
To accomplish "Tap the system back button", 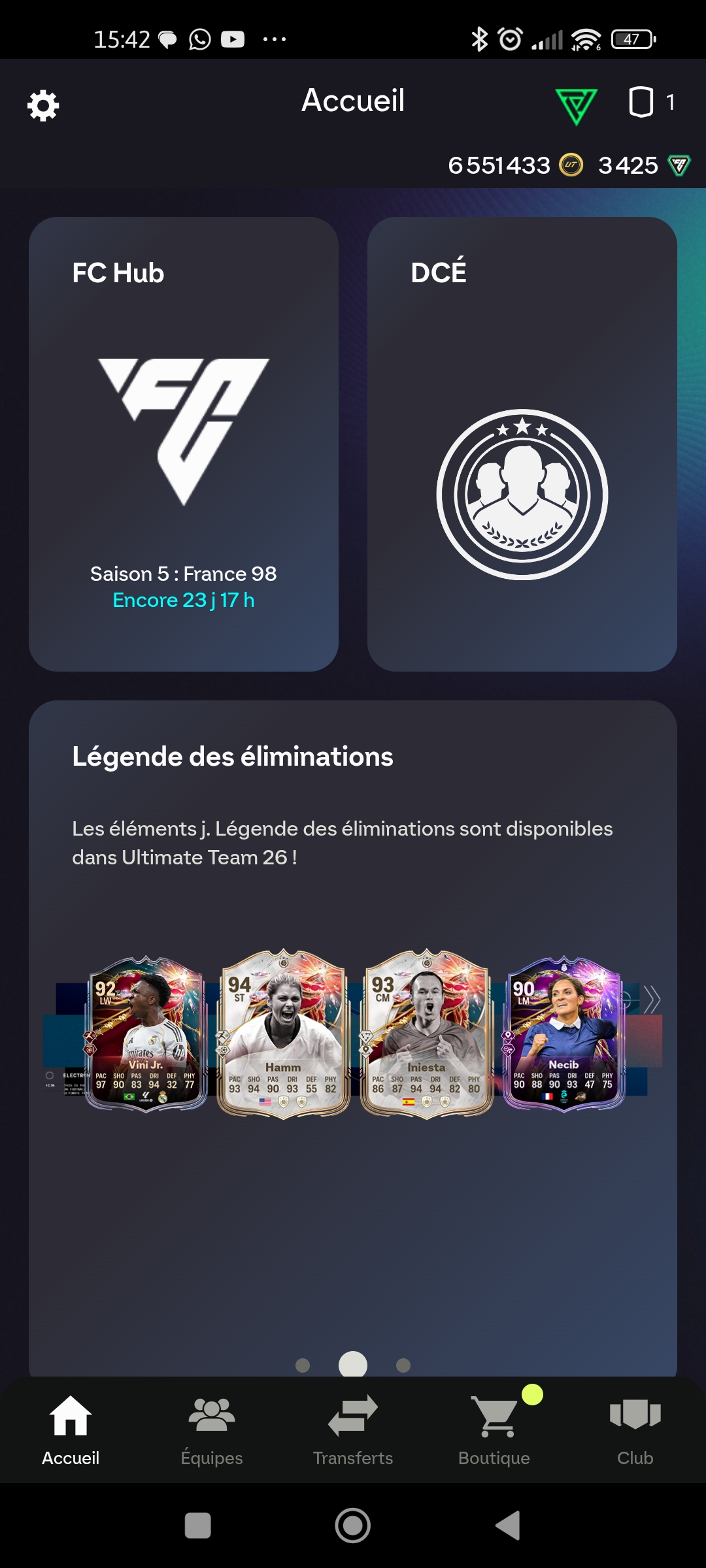I will 508,1526.
